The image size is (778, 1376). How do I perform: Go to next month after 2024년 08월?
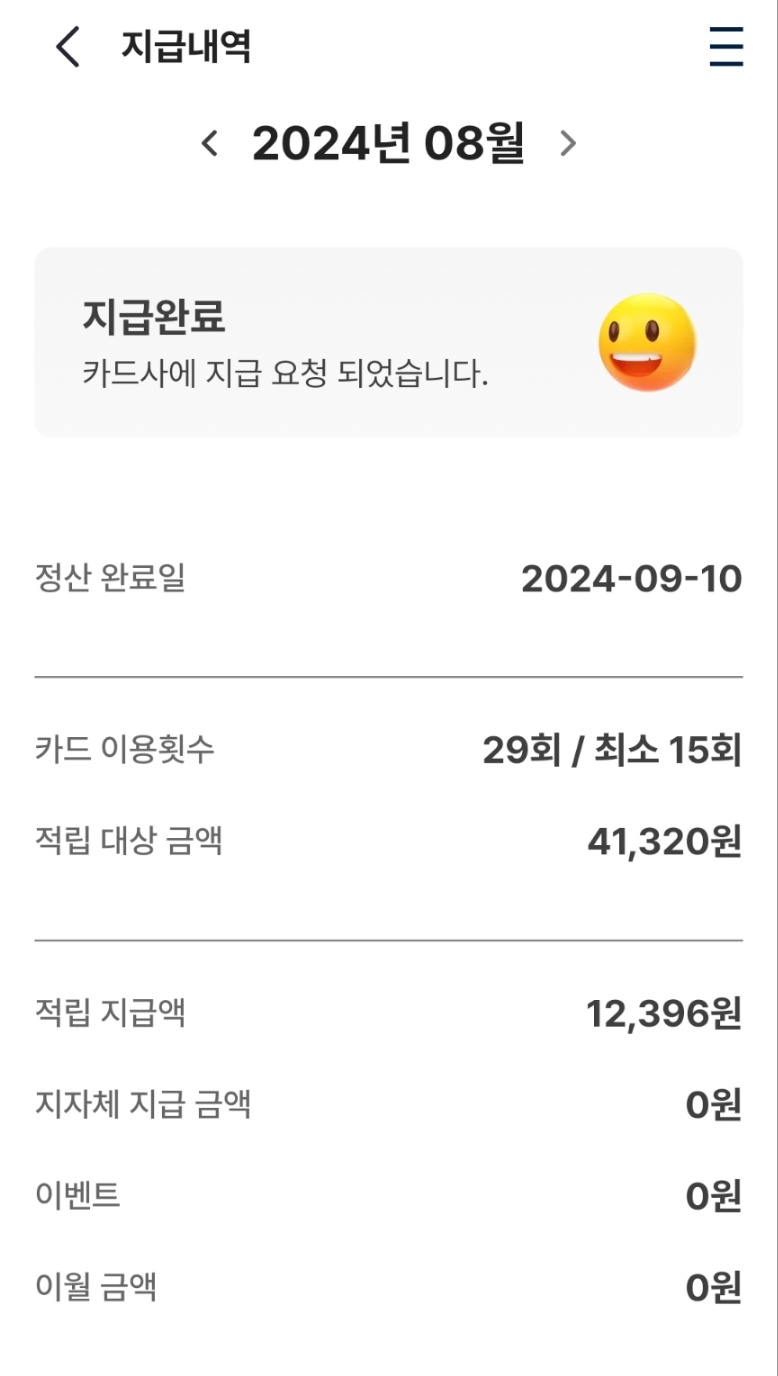click(568, 144)
